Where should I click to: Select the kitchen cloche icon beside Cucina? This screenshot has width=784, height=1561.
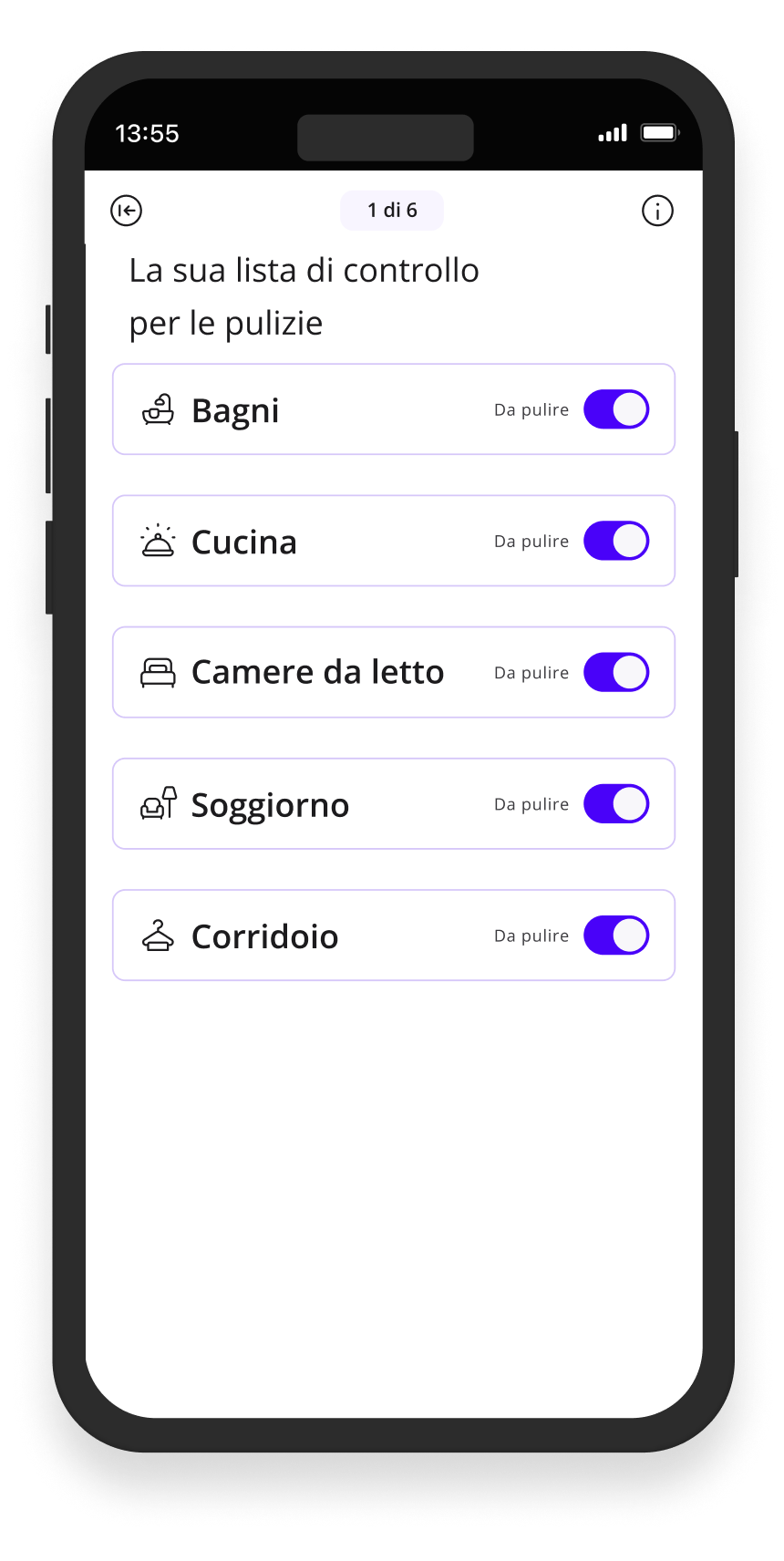[x=159, y=541]
